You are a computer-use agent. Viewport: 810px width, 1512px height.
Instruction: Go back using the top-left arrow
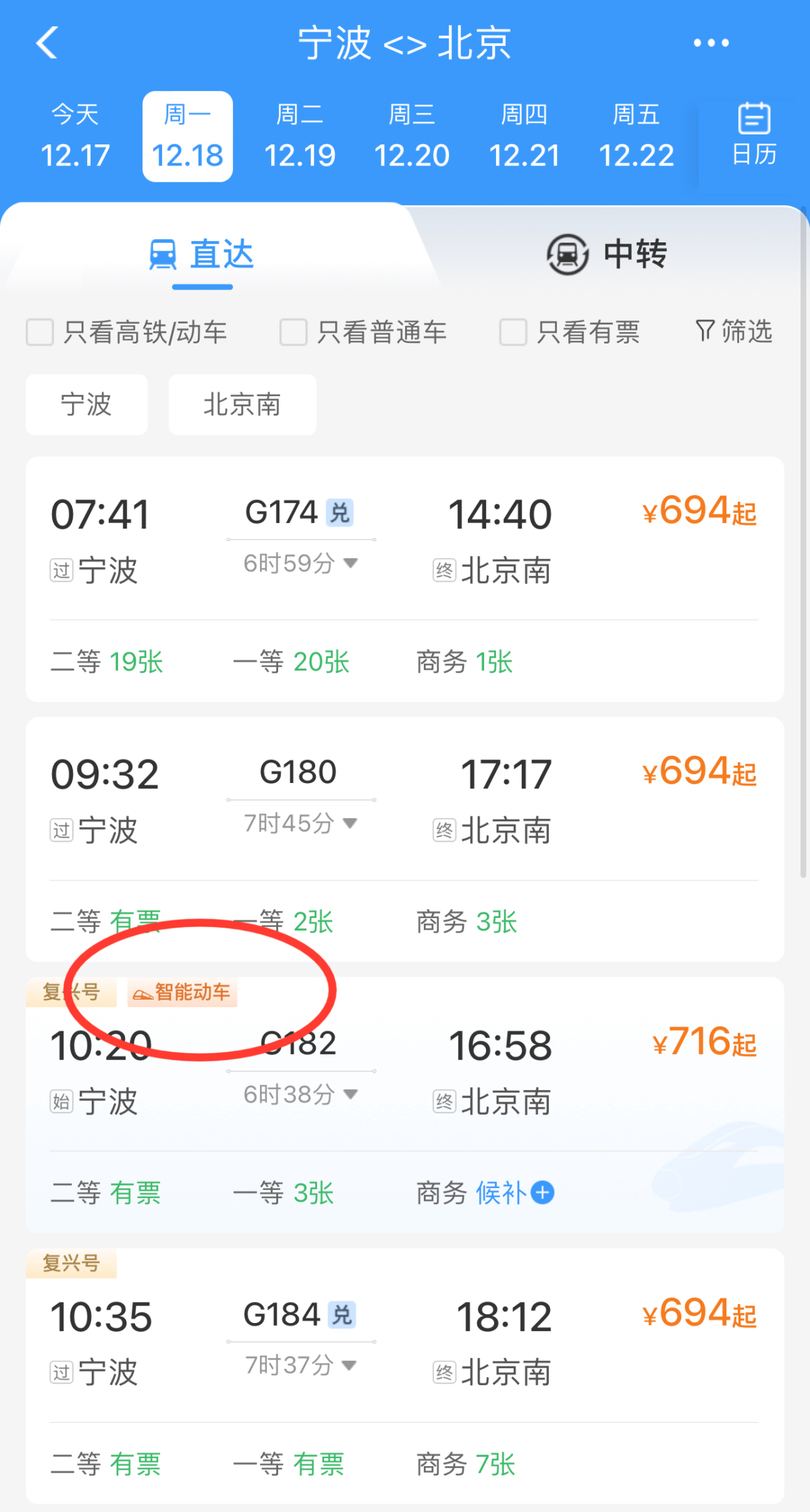pyautogui.click(x=47, y=43)
